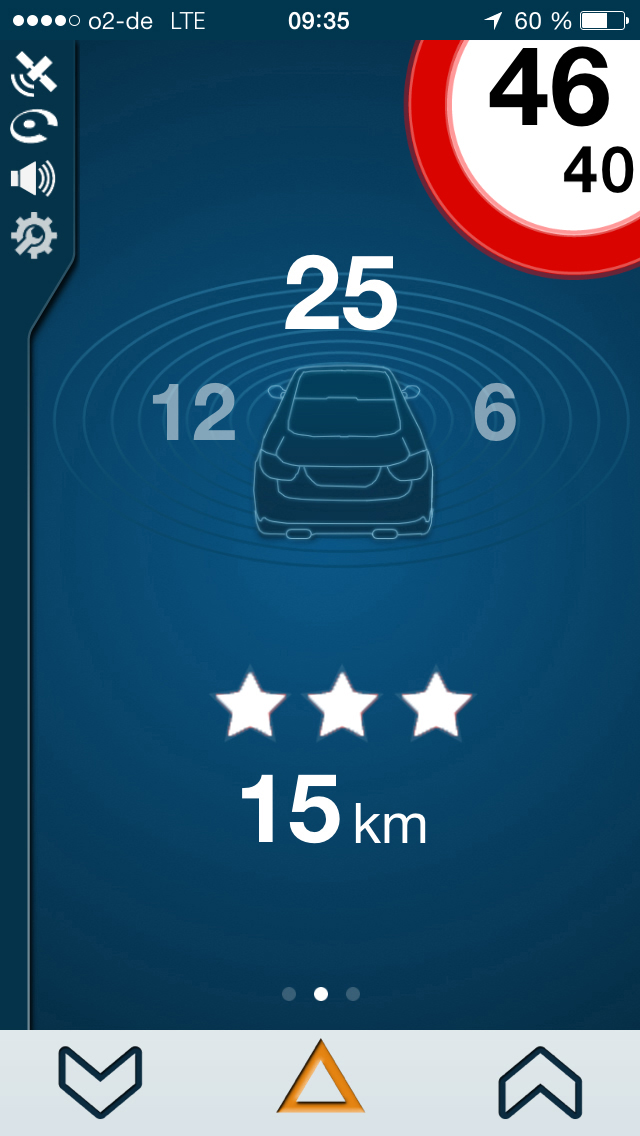The width and height of the screenshot is (640, 1136).
Task: Open the radar detection icon
Action: coord(33,127)
